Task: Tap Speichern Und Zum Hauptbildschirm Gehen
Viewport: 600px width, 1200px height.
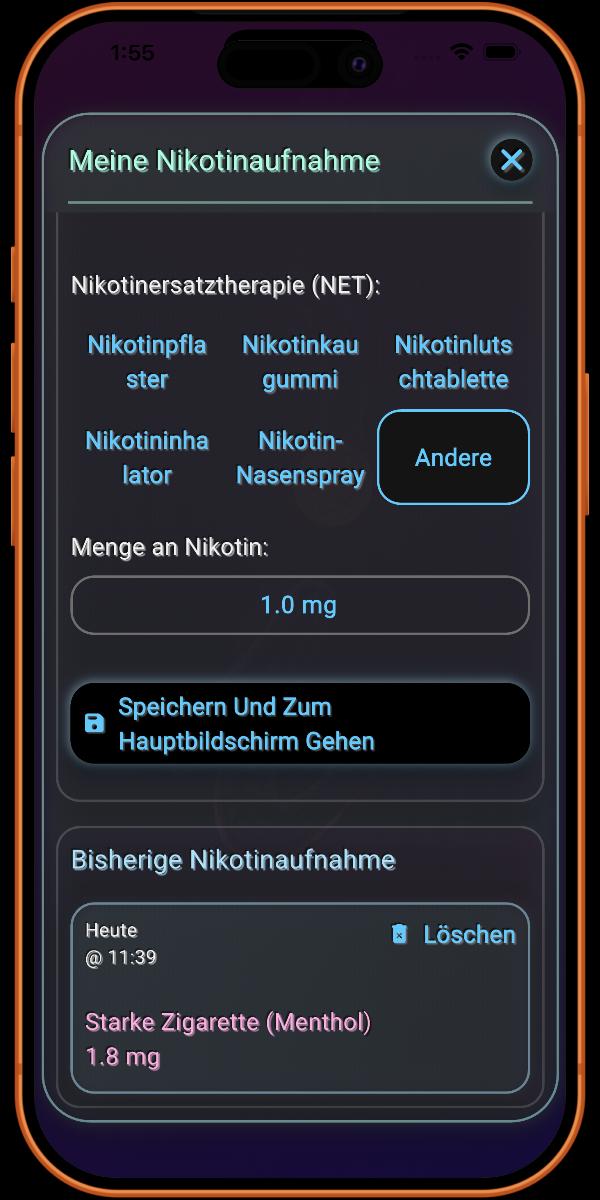Action: [x=299, y=724]
